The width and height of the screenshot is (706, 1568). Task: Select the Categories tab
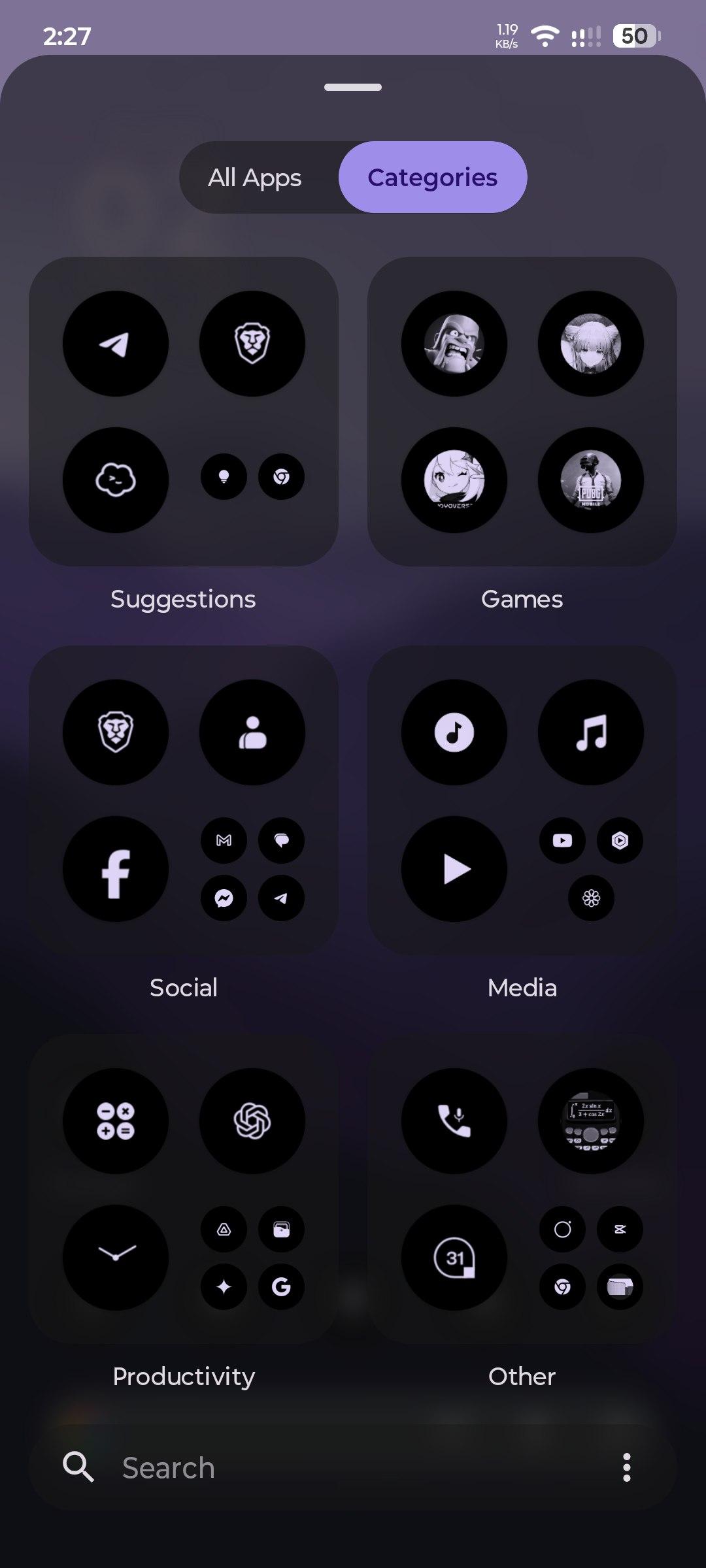click(432, 178)
